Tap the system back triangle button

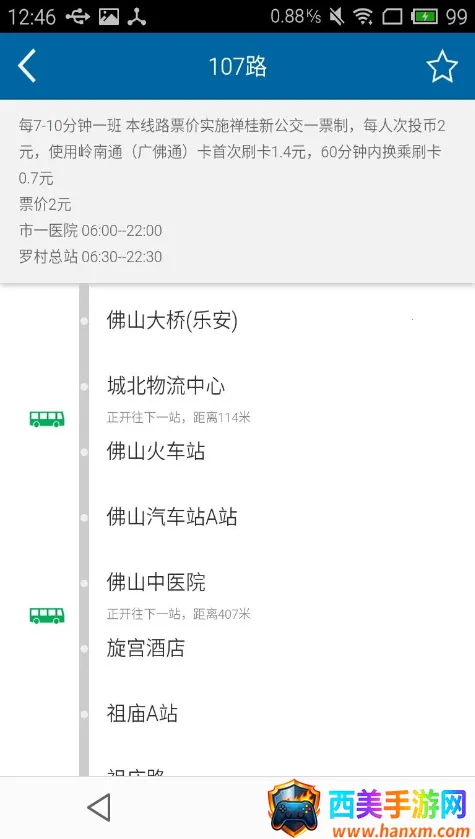[99, 807]
